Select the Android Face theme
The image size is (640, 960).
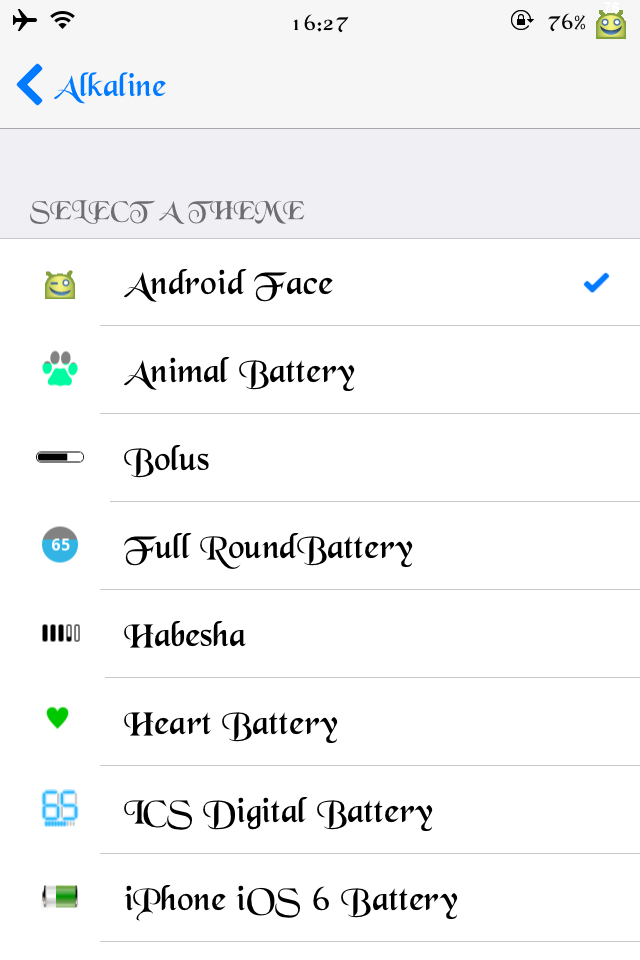point(320,283)
